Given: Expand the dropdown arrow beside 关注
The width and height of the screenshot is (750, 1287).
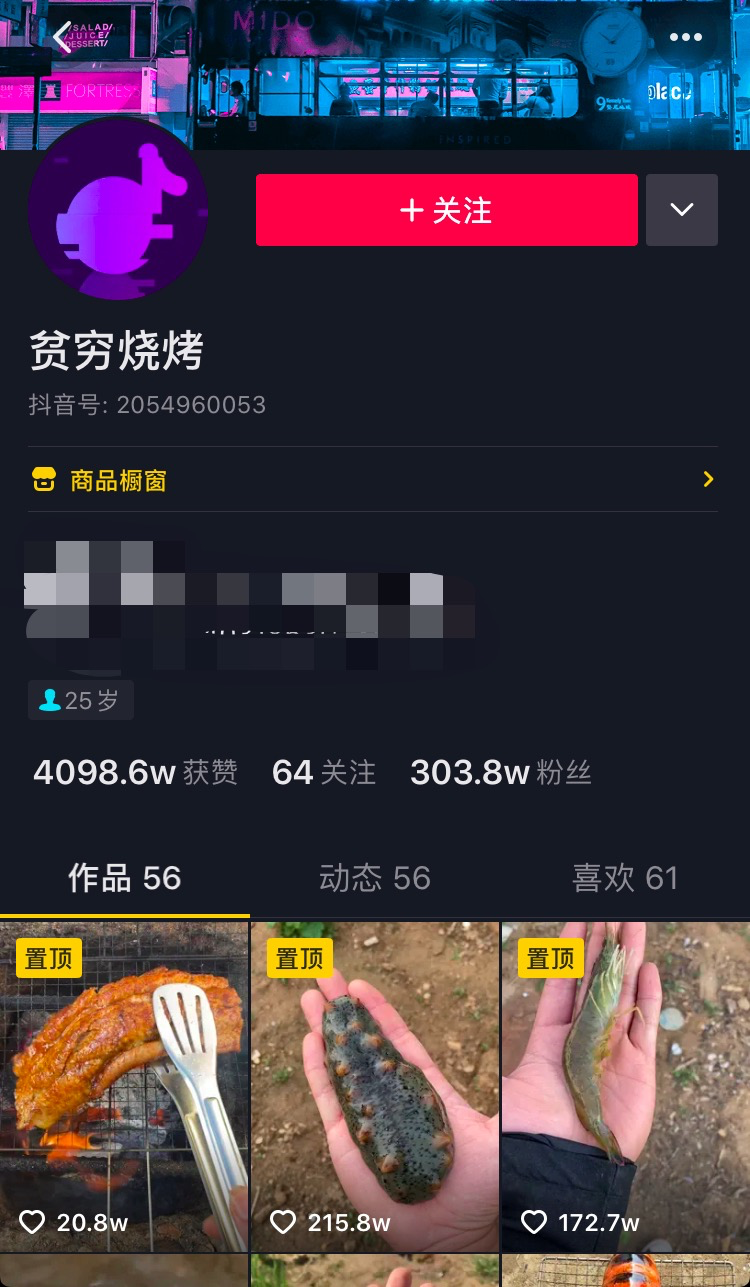Looking at the screenshot, I should coord(681,210).
